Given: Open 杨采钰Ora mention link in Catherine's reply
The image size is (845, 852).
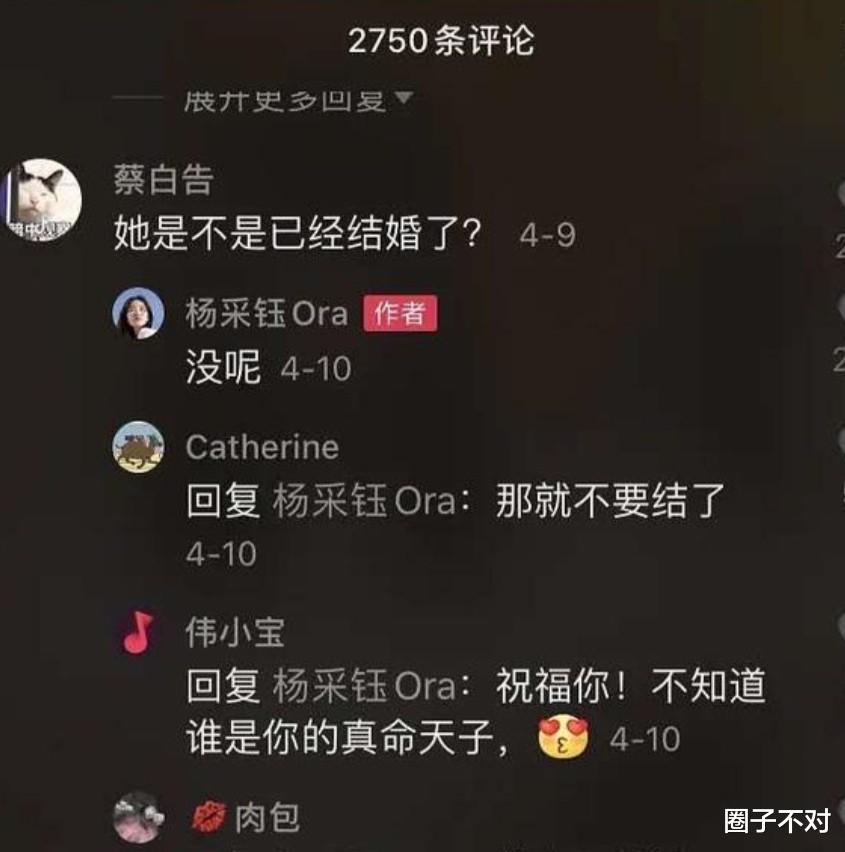Looking at the screenshot, I should [x=352, y=495].
